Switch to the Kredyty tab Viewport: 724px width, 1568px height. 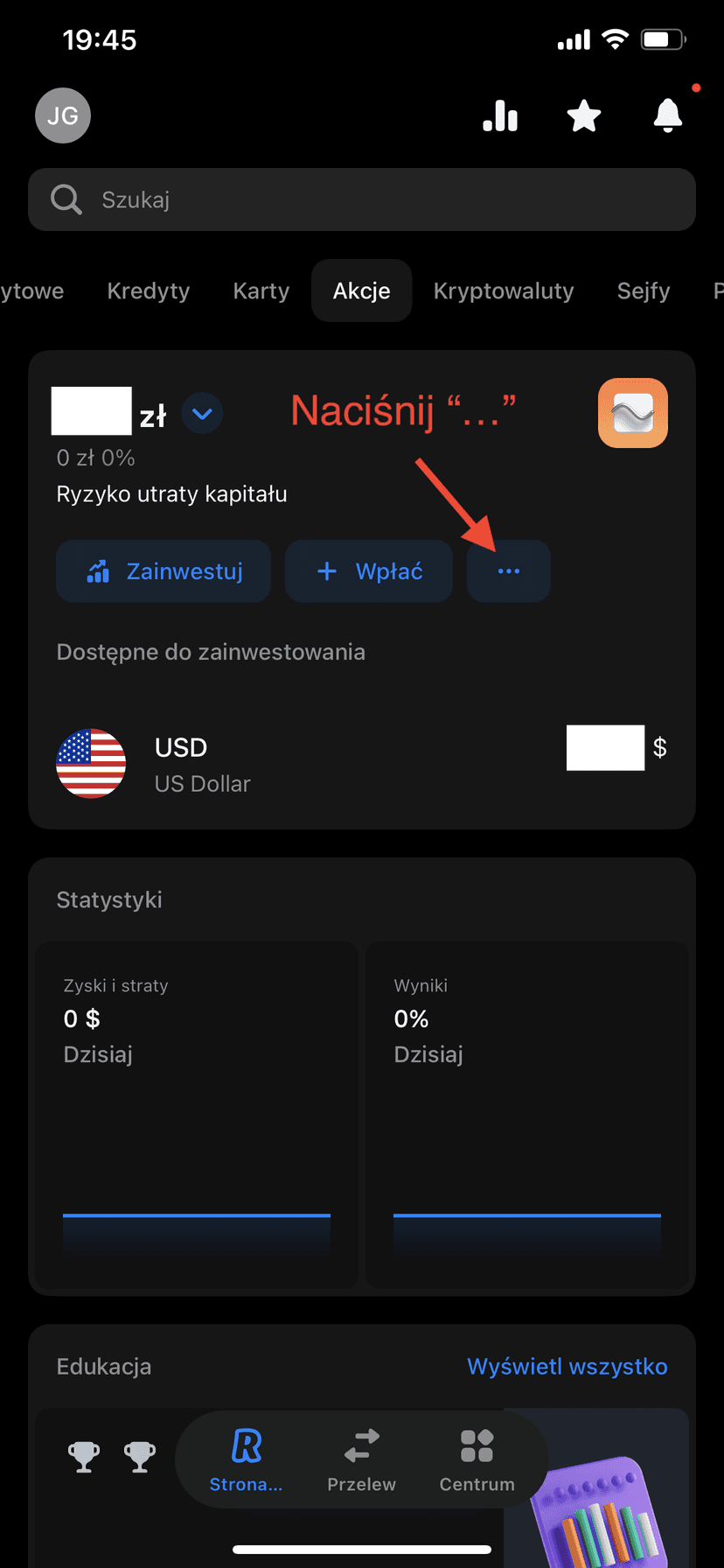[149, 290]
